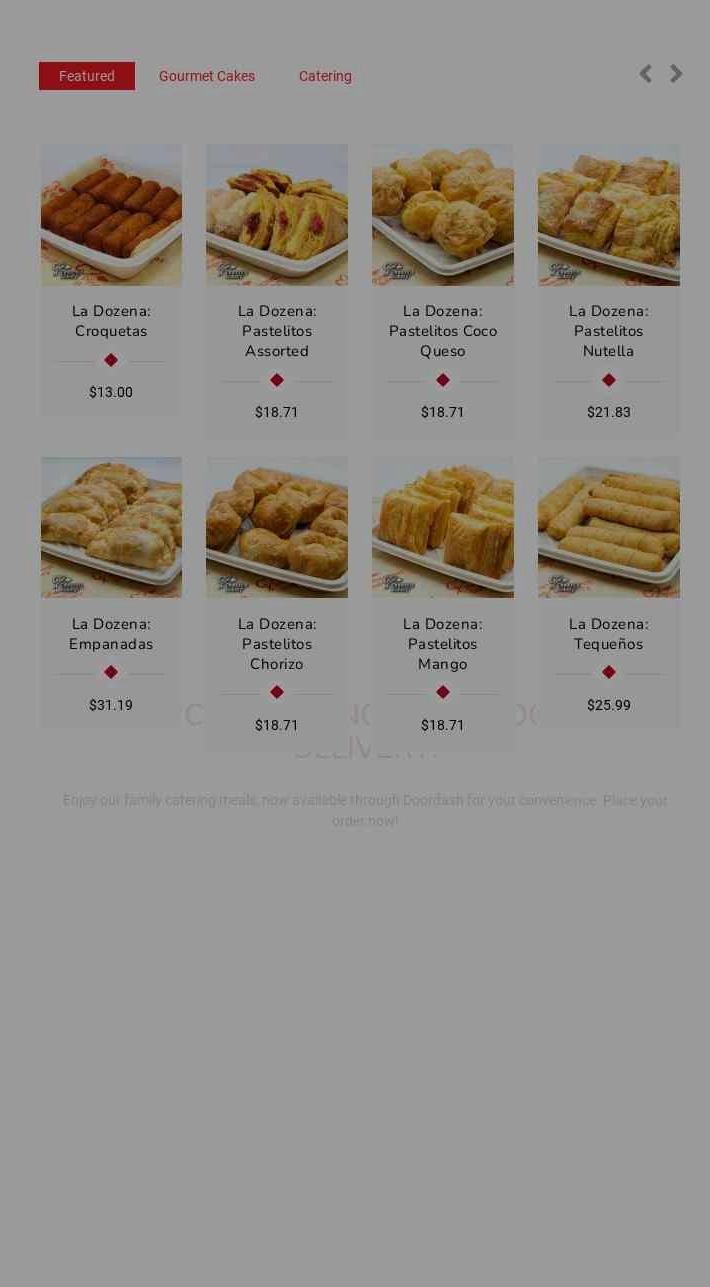710x1287 pixels.
Task: Open La Dozena: Croquetas product
Action: click(111, 215)
